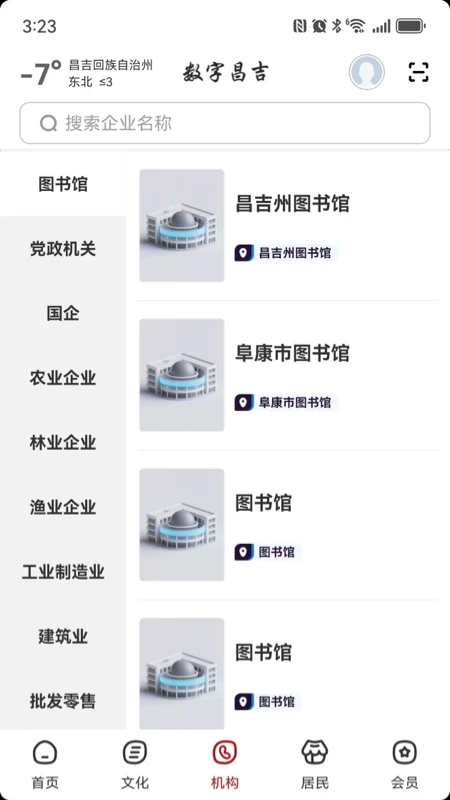
Task: Select the 建筑业 category
Action: pos(63,637)
